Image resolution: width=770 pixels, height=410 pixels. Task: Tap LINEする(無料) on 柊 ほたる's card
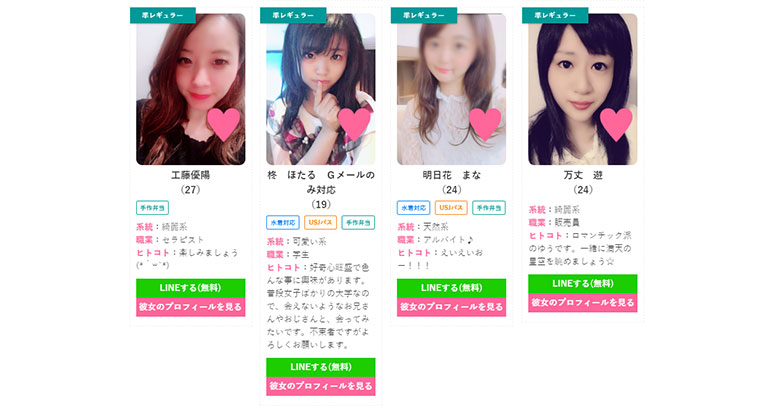[320, 367]
